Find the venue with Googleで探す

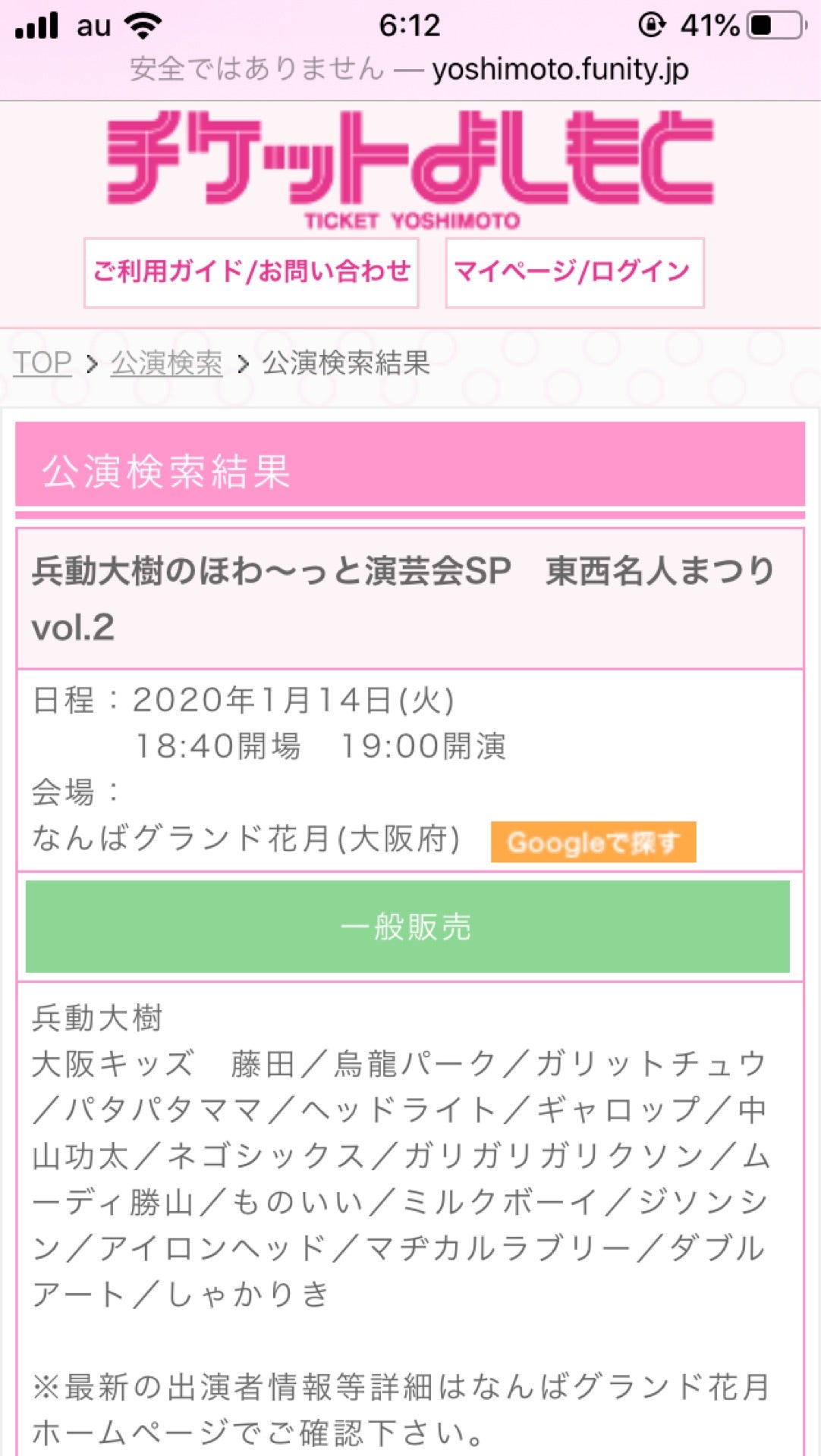click(x=593, y=842)
